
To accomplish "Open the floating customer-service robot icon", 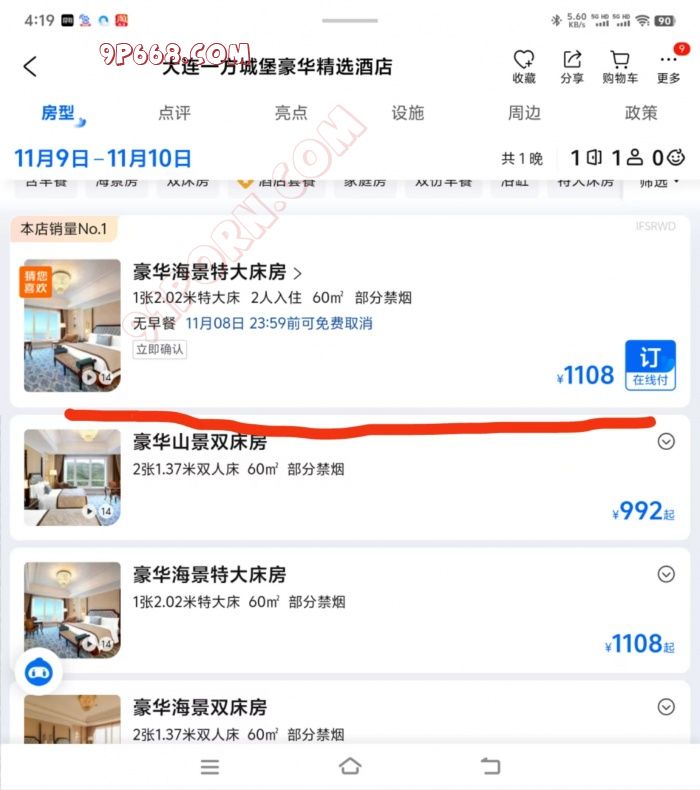I will 39,673.
